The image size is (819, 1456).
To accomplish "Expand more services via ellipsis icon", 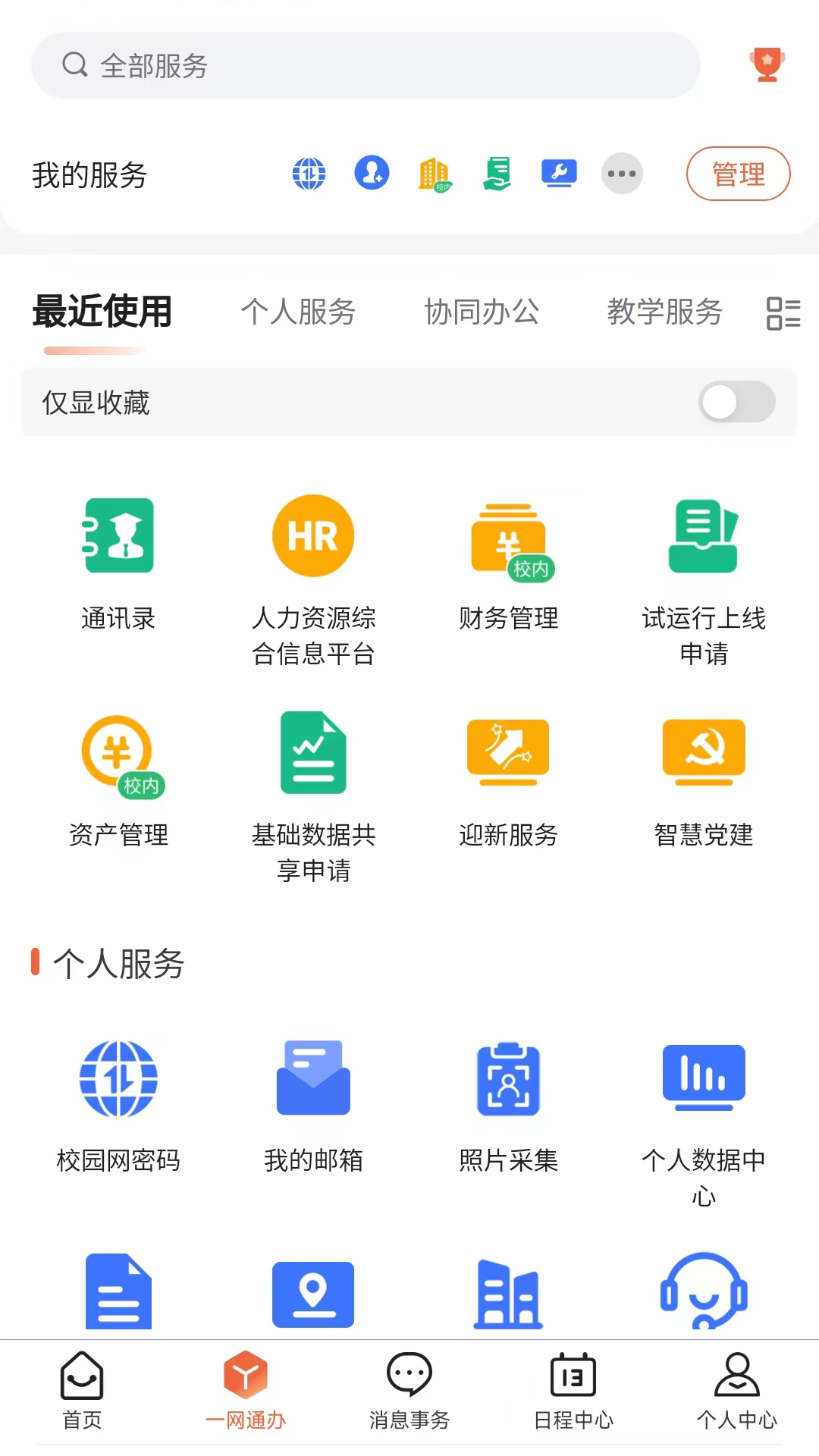I will click(622, 174).
